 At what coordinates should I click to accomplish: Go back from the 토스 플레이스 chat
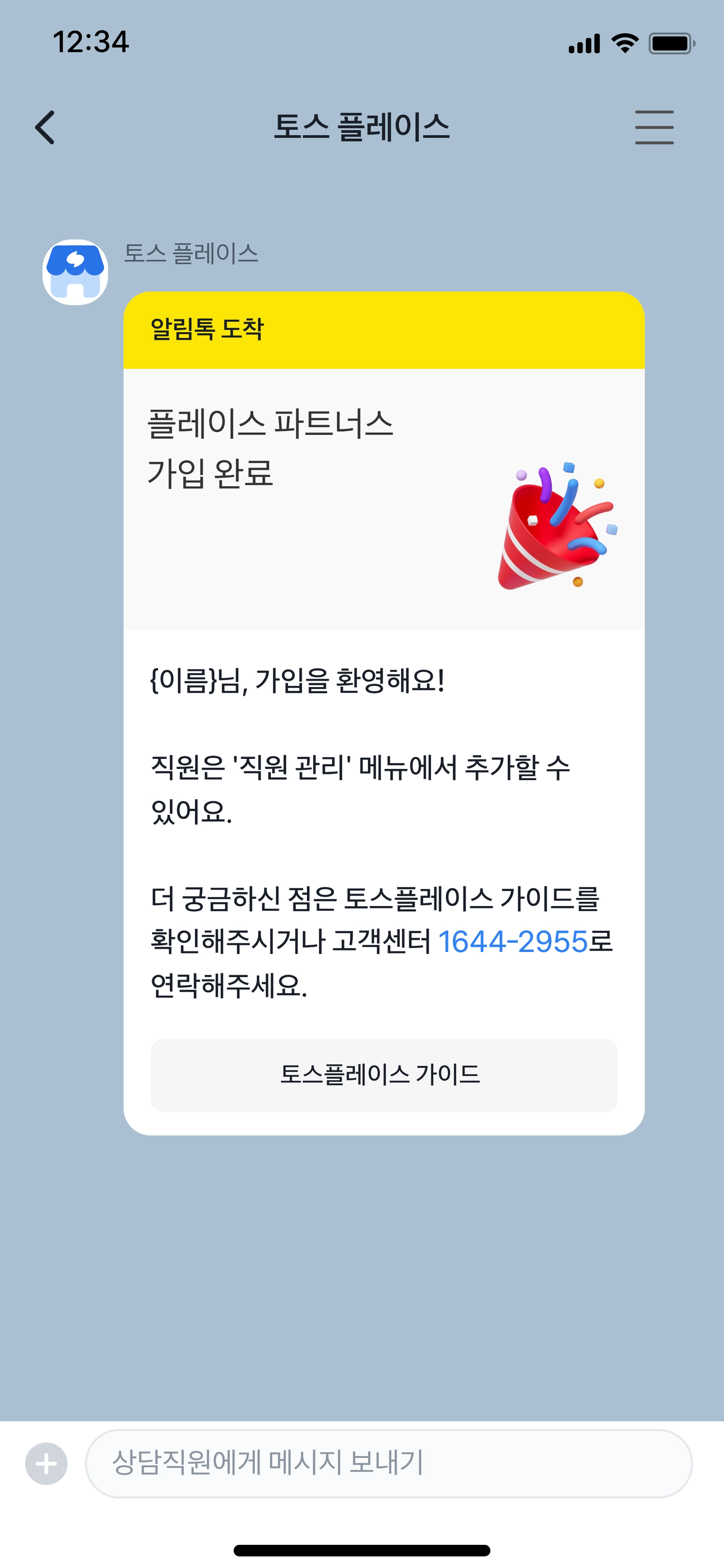click(46, 127)
